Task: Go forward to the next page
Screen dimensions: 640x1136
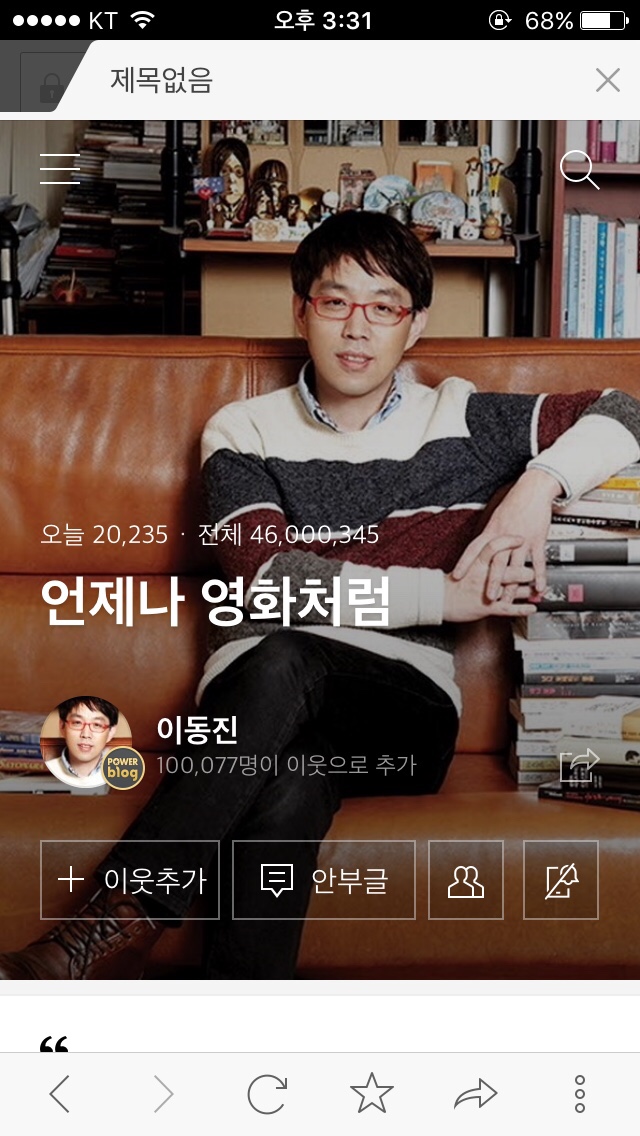Action: click(x=163, y=1095)
